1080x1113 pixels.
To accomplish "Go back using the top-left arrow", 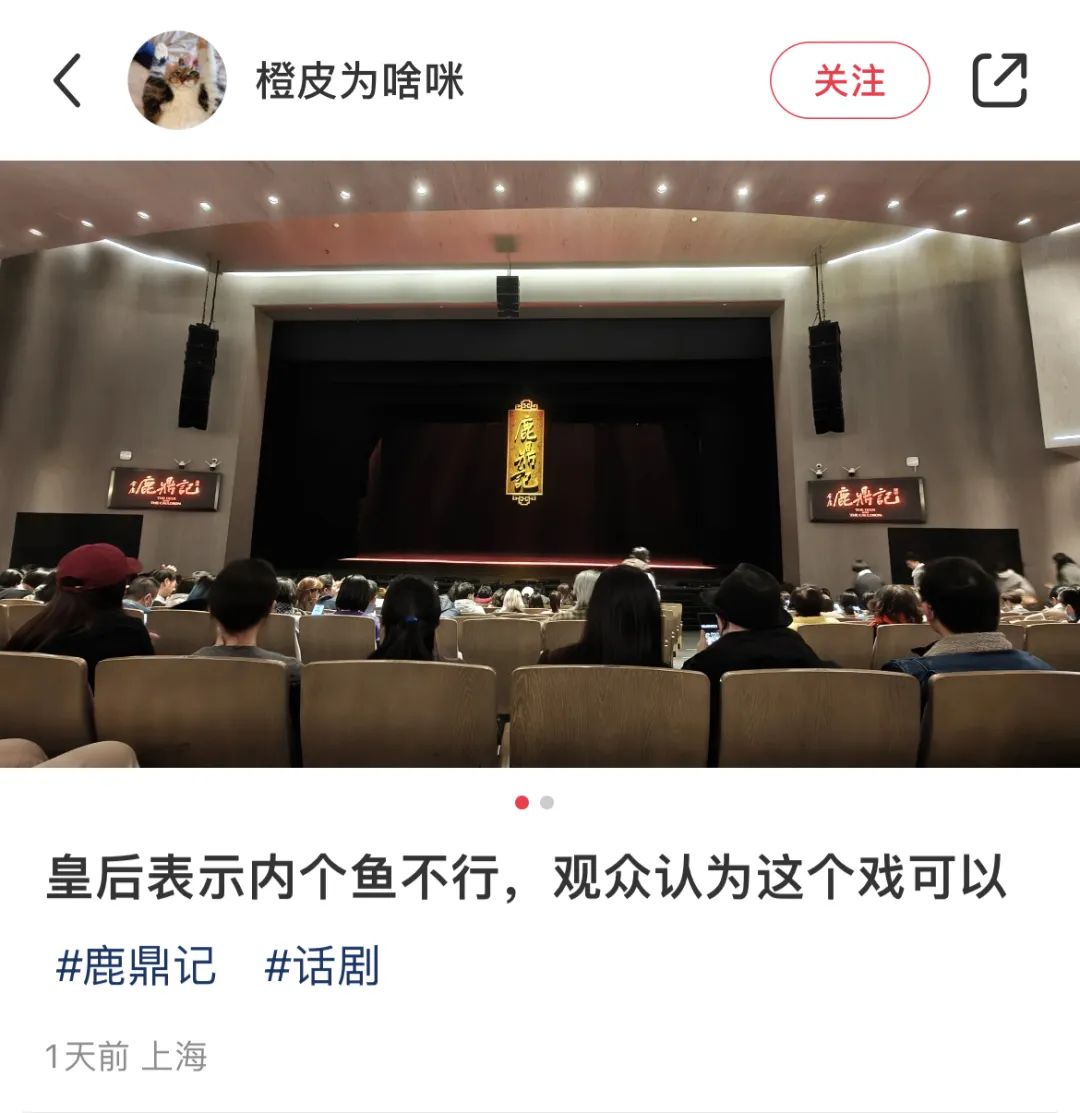I will [67, 81].
